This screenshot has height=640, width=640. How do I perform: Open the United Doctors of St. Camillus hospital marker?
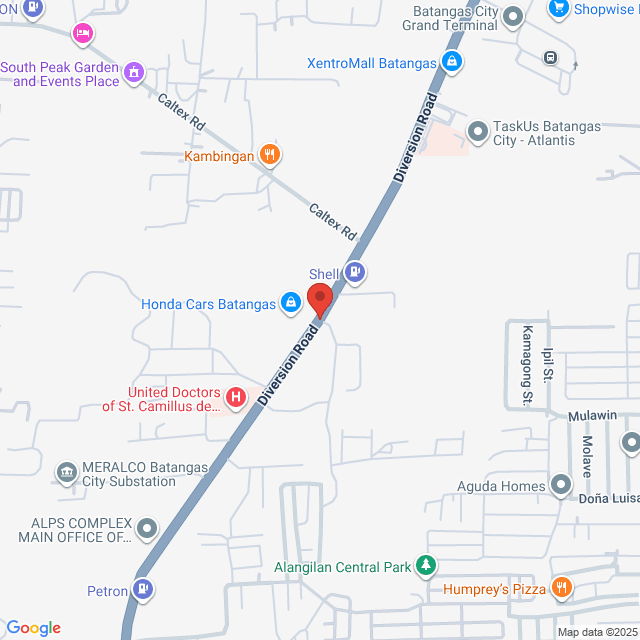[236, 399]
